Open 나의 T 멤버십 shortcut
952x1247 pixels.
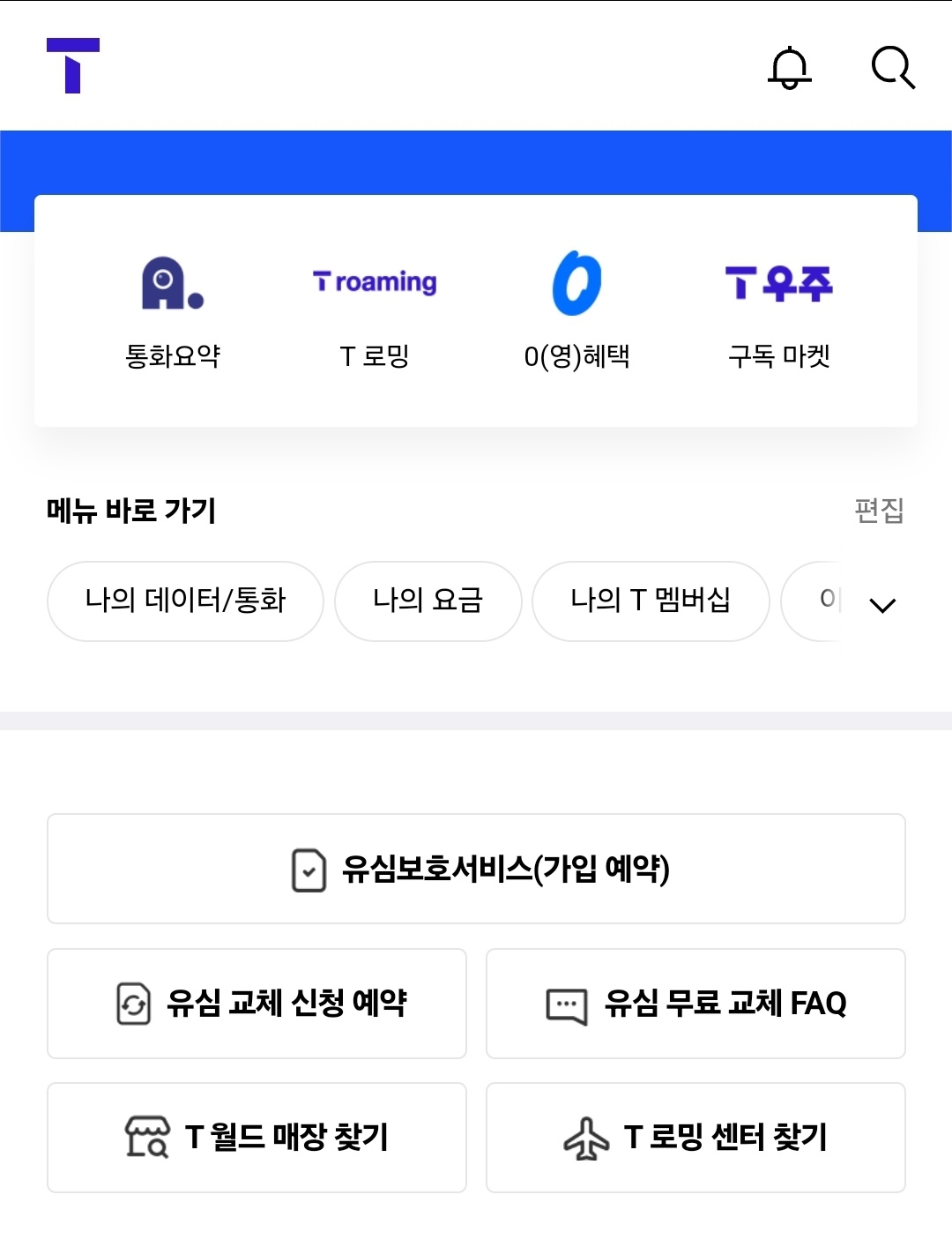[x=651, y=601]
